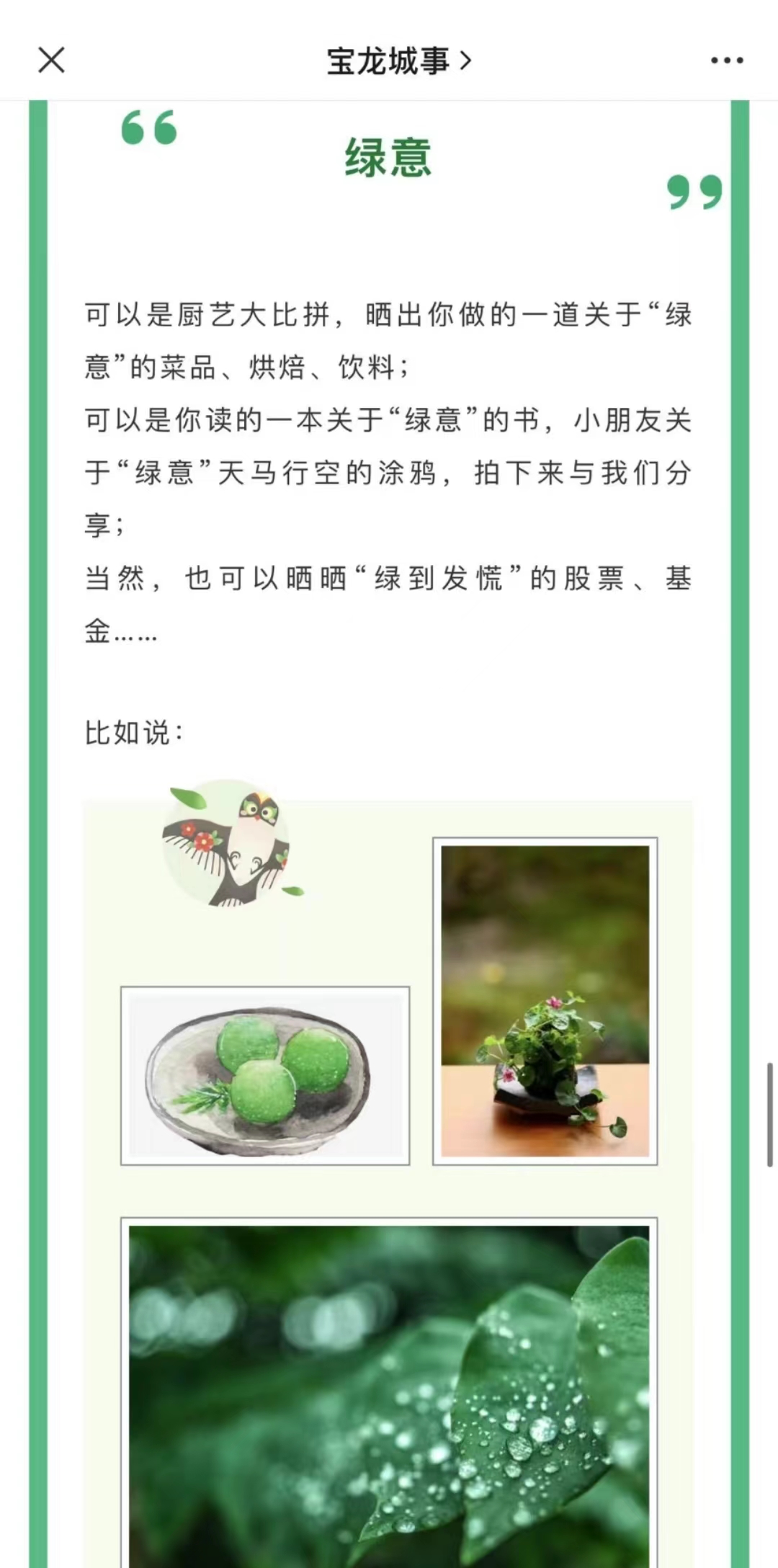The height and width of the screenshot is (1568, 778).
Task: Close the article page
Action: tap(51, 61)
